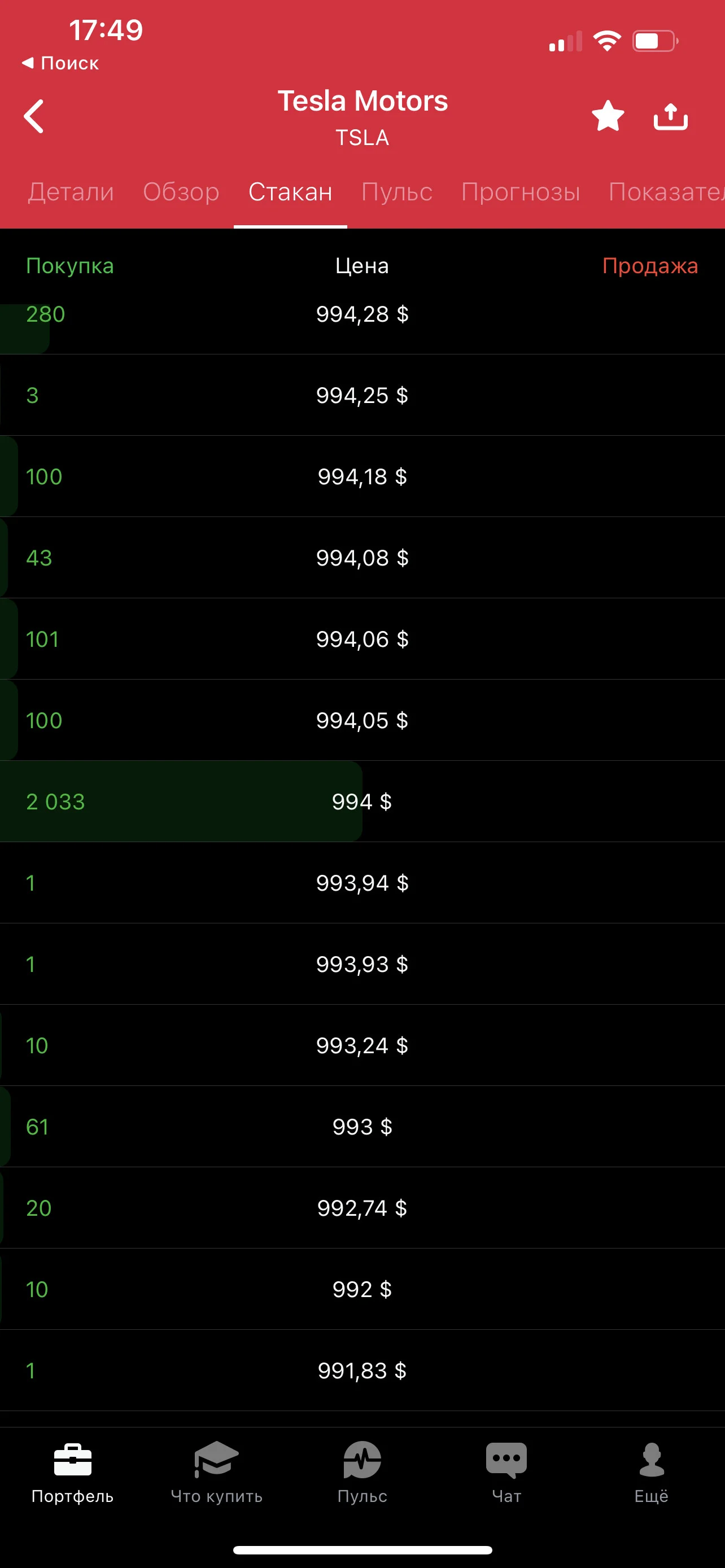Viewport: 725px width, 1568px height.
Task: Select the 993 $ price row
Action: click(362, 1126)
